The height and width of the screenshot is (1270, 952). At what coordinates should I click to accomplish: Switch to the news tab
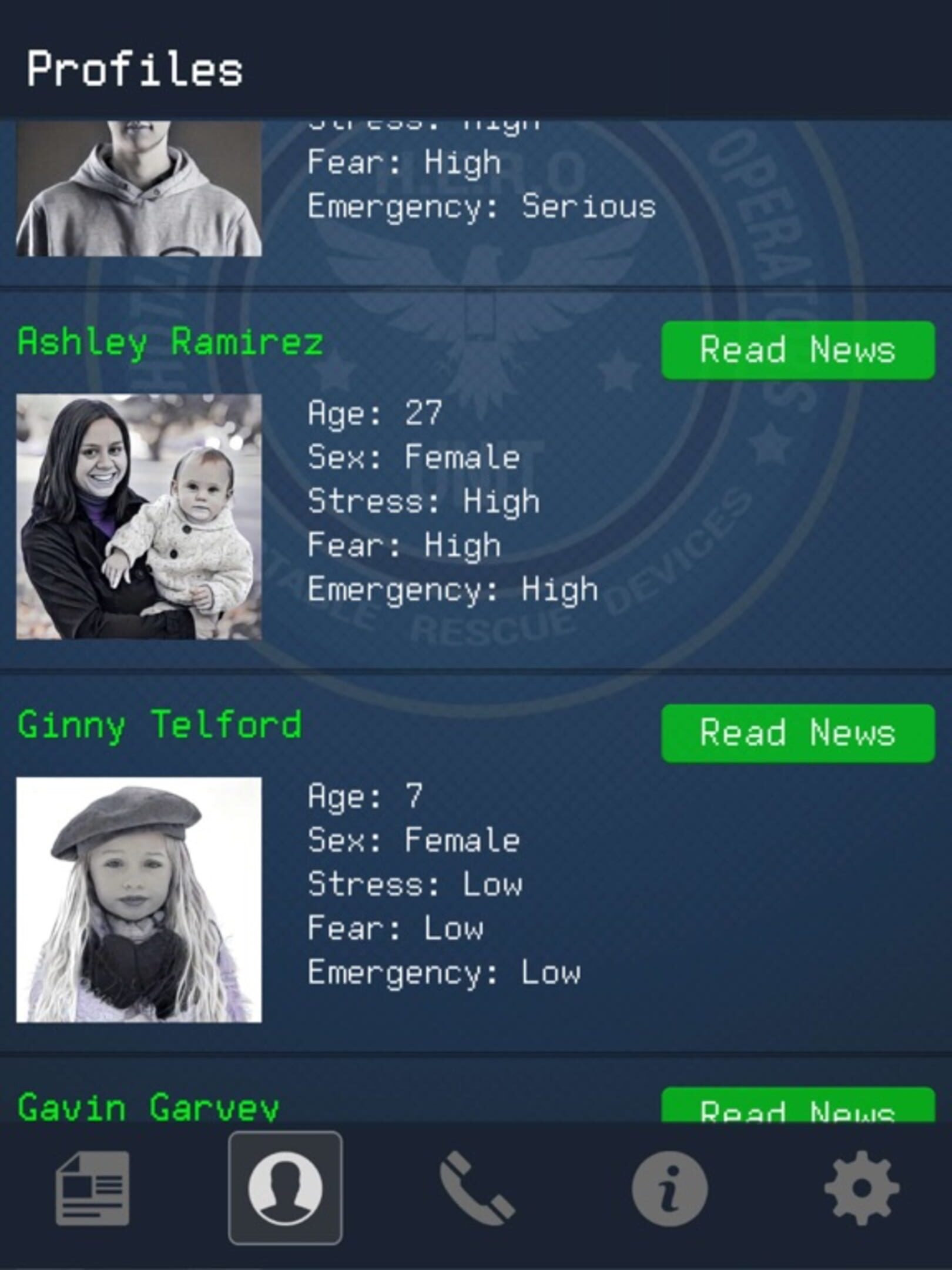[x=92, y=1188]
